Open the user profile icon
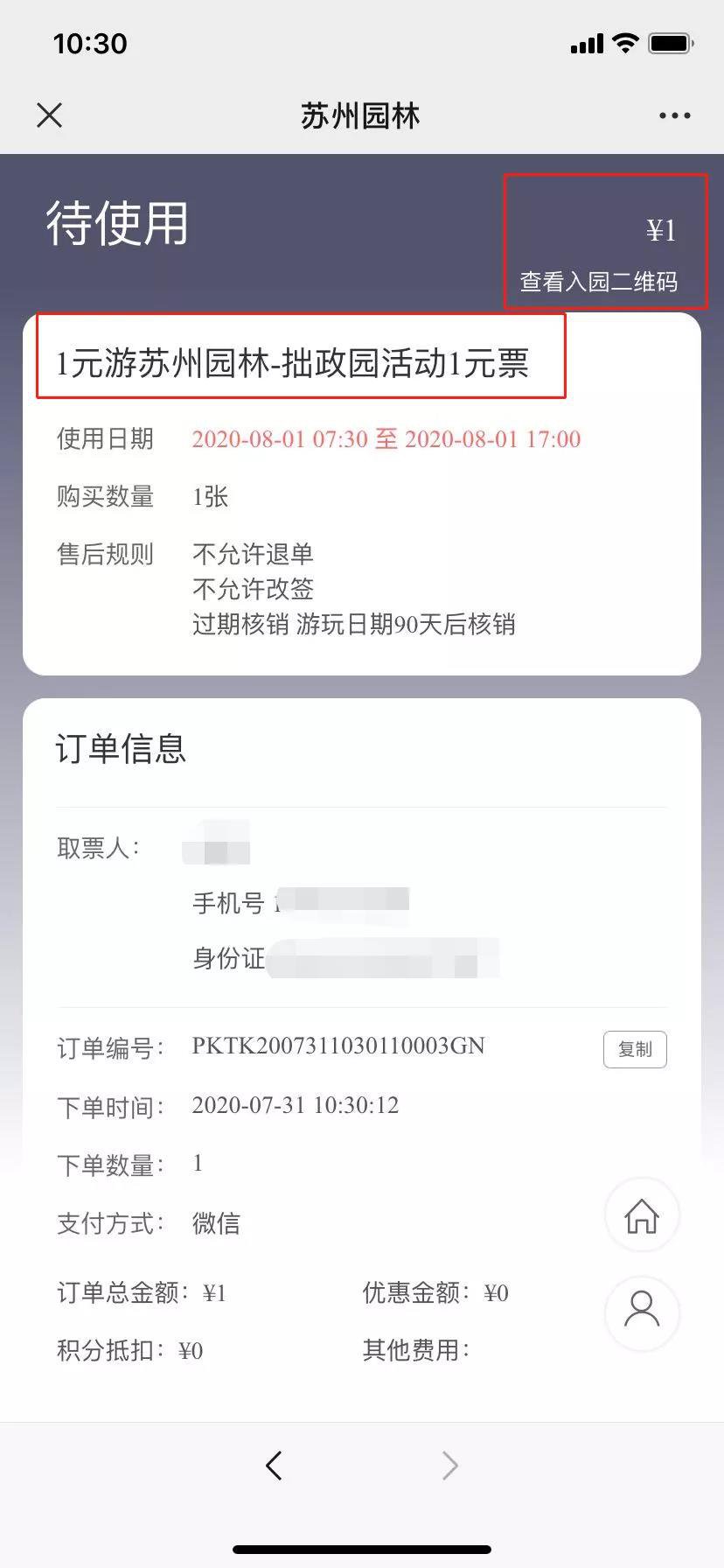 pos(642,1312)
